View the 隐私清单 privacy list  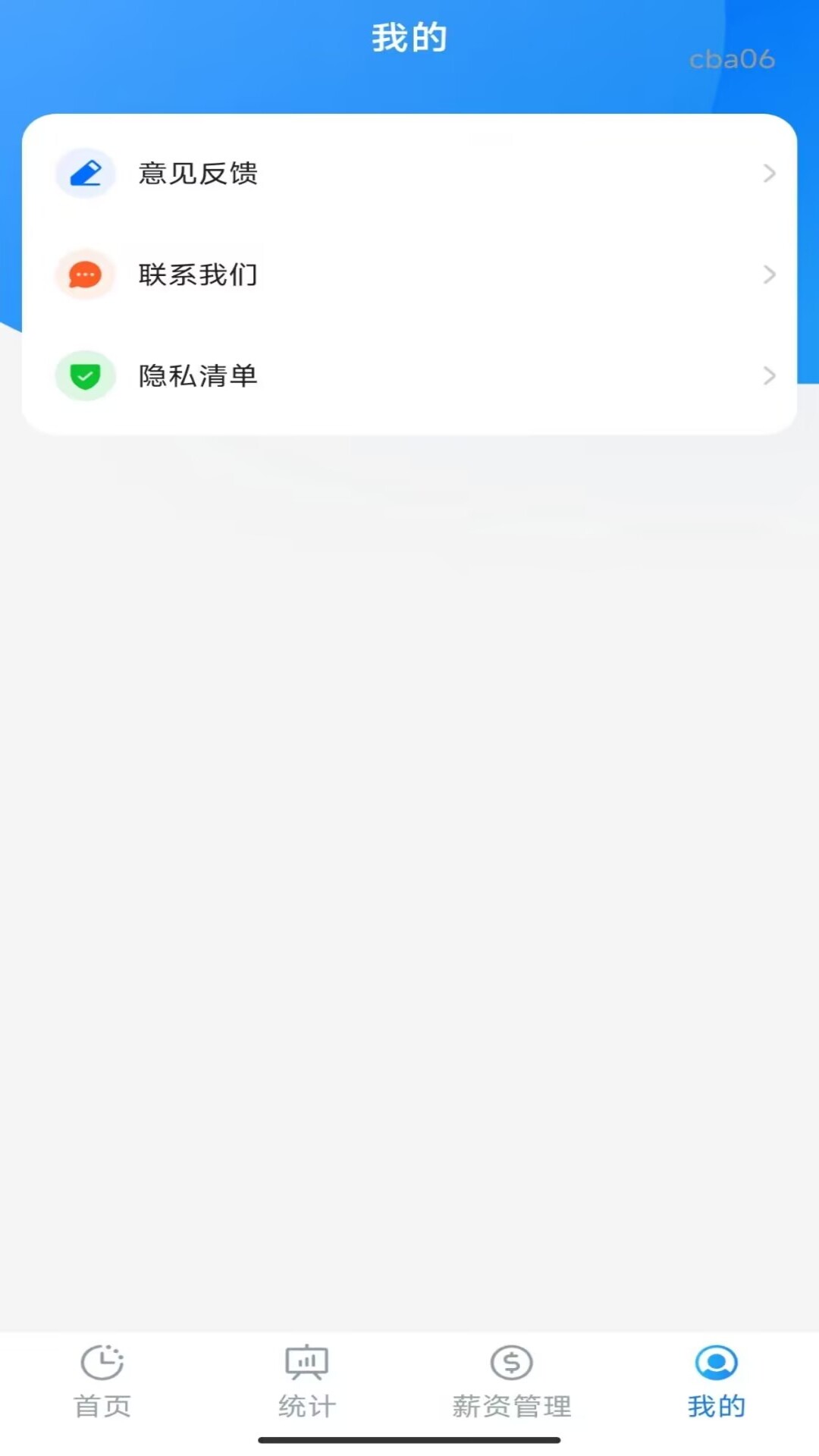(x=409, y=375)
